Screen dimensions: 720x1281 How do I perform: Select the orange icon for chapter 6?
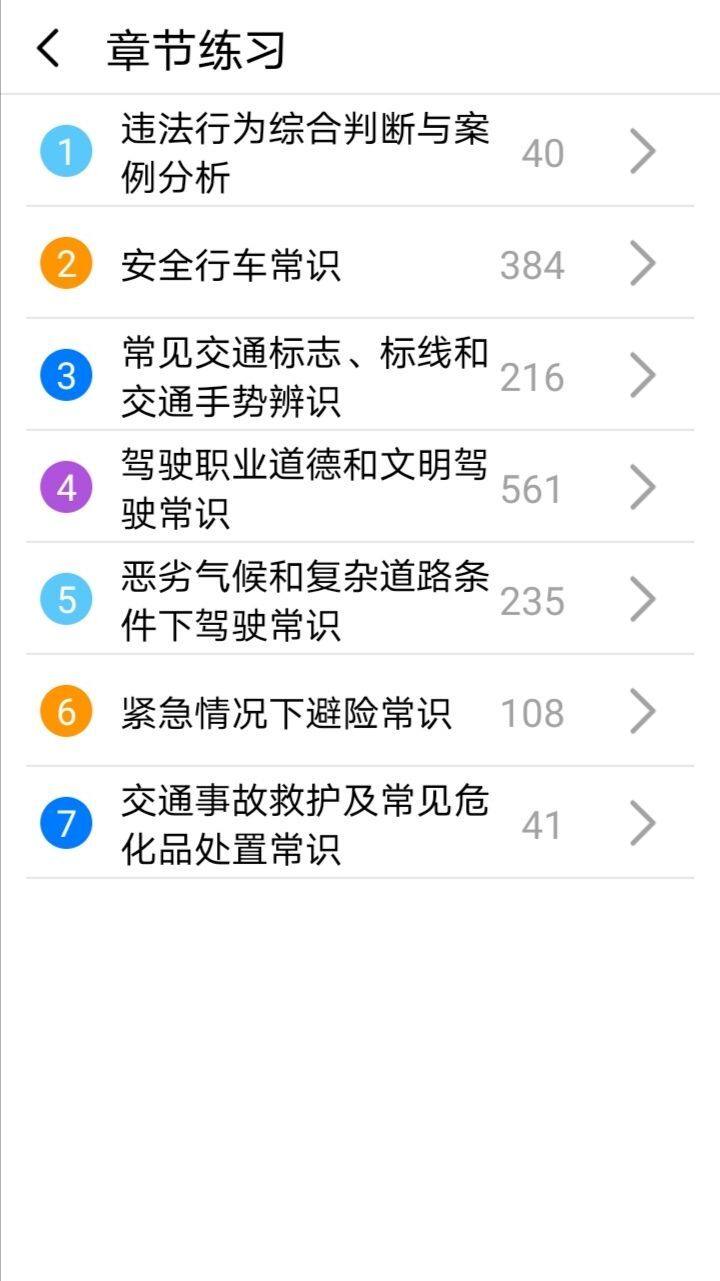point(66,712)
